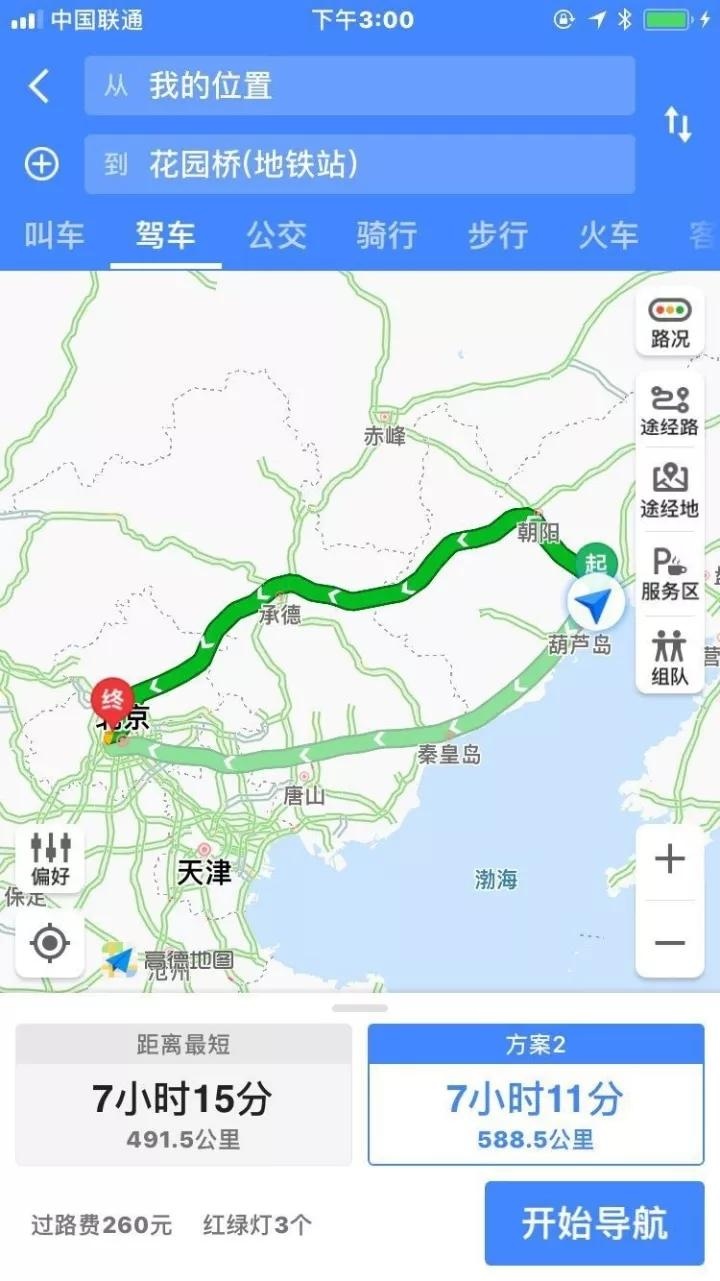
Task: Open 偏好 route preferences
Action: pos(50,860)
